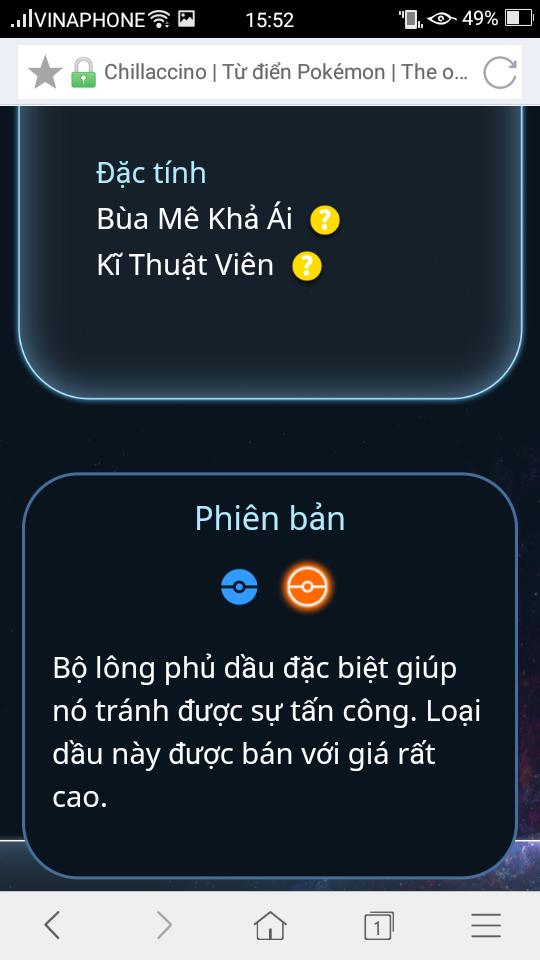Open the browser hamburger menu
540x960 pixels.
(486, 925)
